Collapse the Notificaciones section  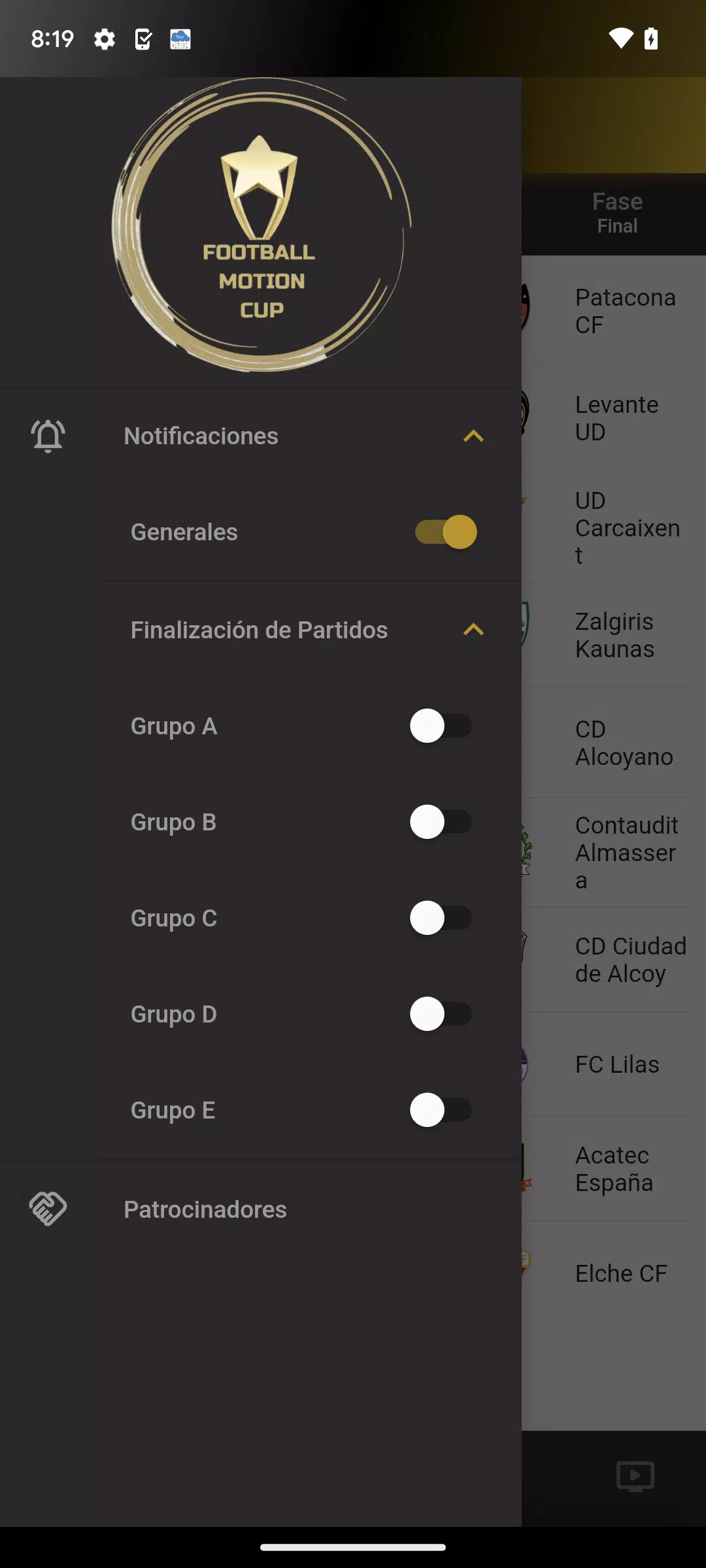473,436
